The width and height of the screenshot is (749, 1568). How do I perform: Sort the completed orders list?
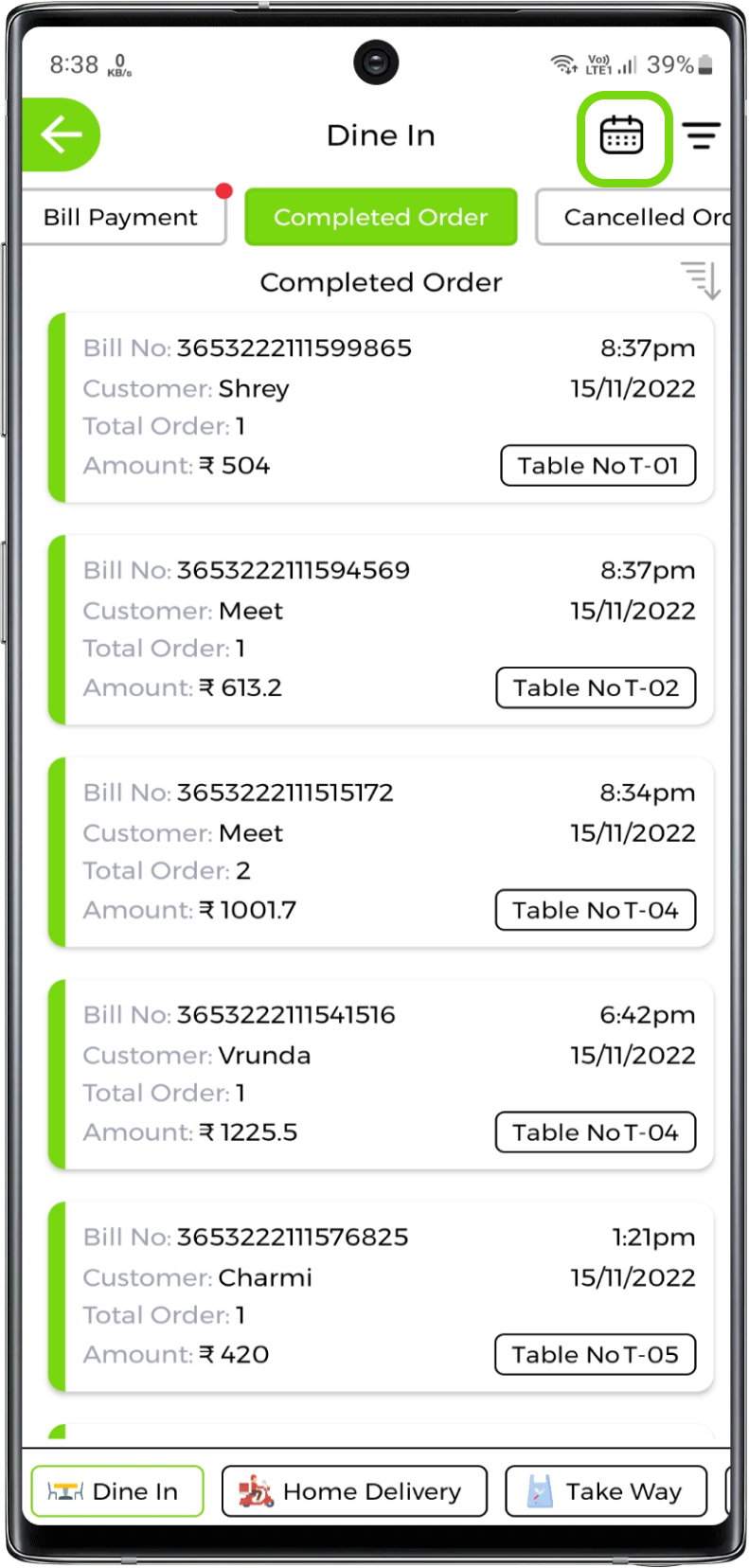pyautogui.click(x=701, y=280)
